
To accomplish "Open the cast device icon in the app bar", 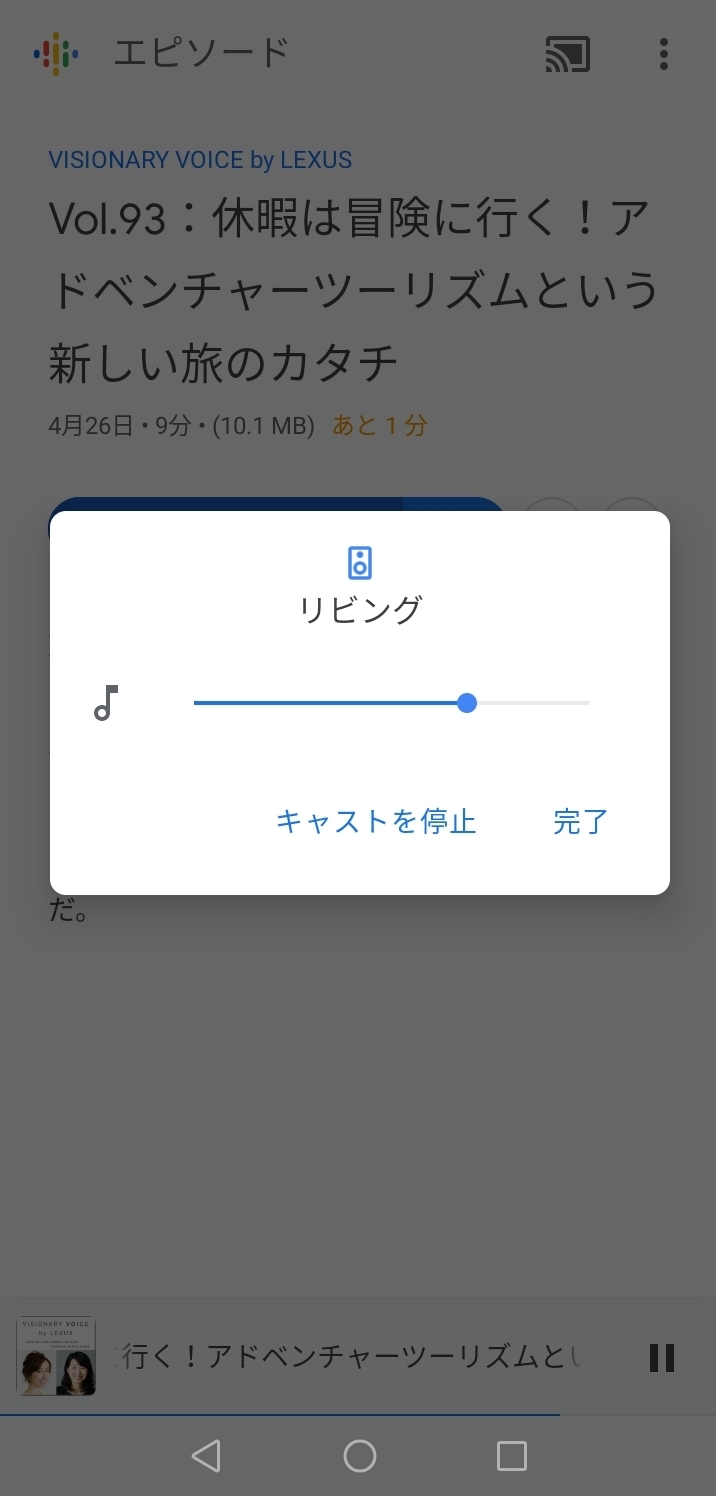I will point(567,54).
